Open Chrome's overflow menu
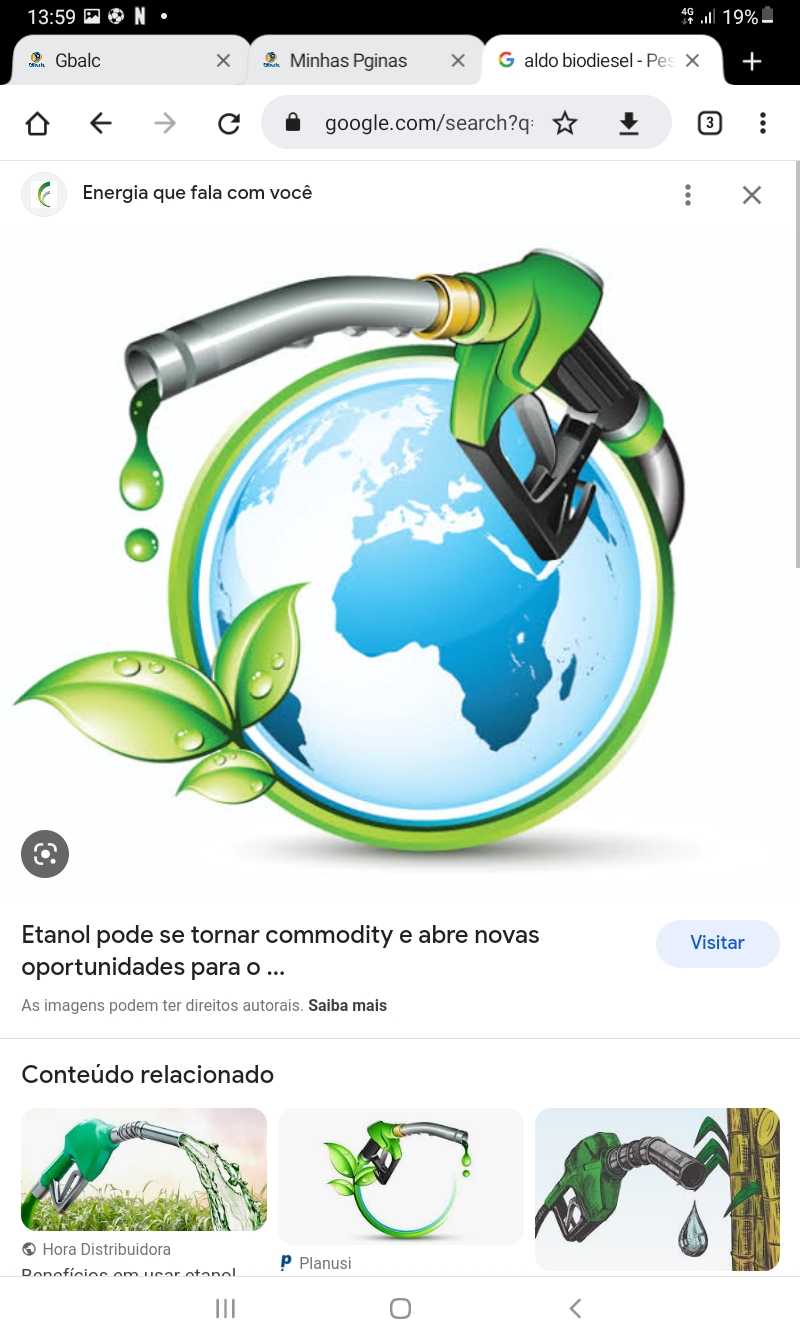The height and width of the screenshot is (1340, 800). (x=763, y=123)
